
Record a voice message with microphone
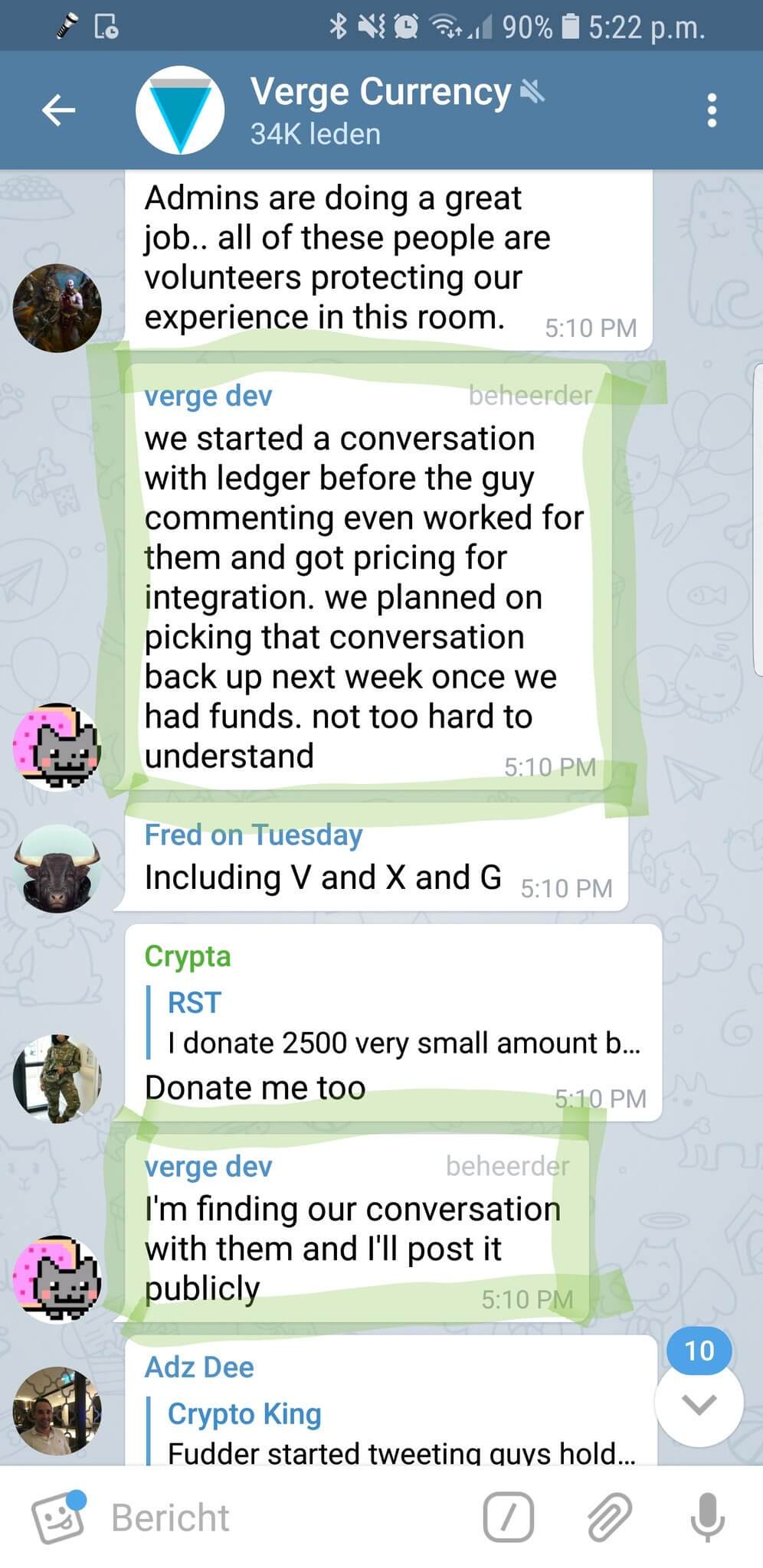point(706,1516)
